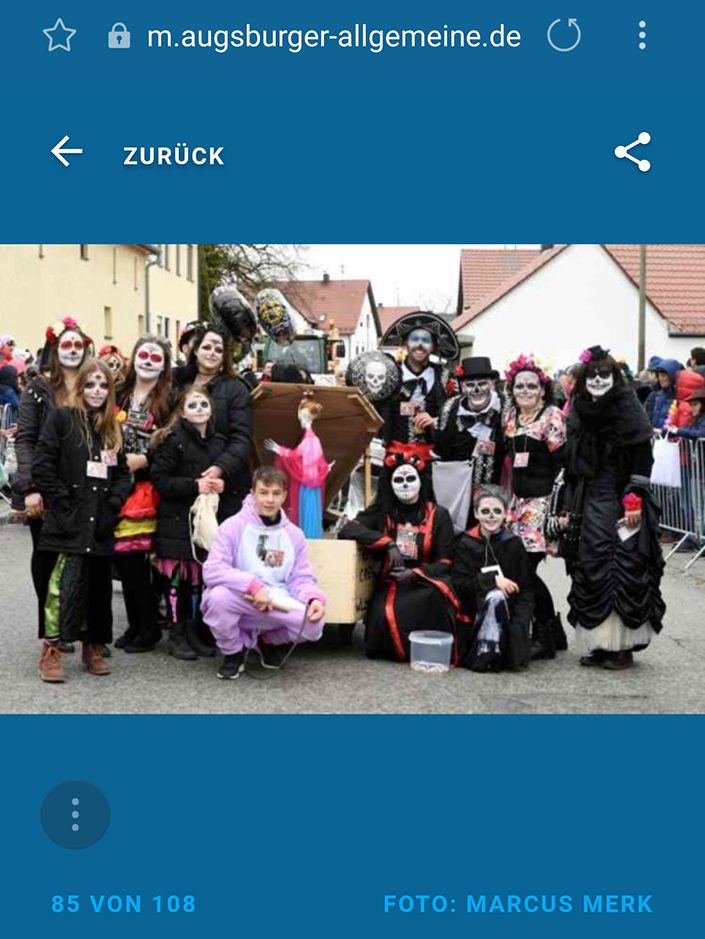The height and width of the screenshot is (939, 705).
Task: Go back with the Zurück arrow
Action: (67, 153)
